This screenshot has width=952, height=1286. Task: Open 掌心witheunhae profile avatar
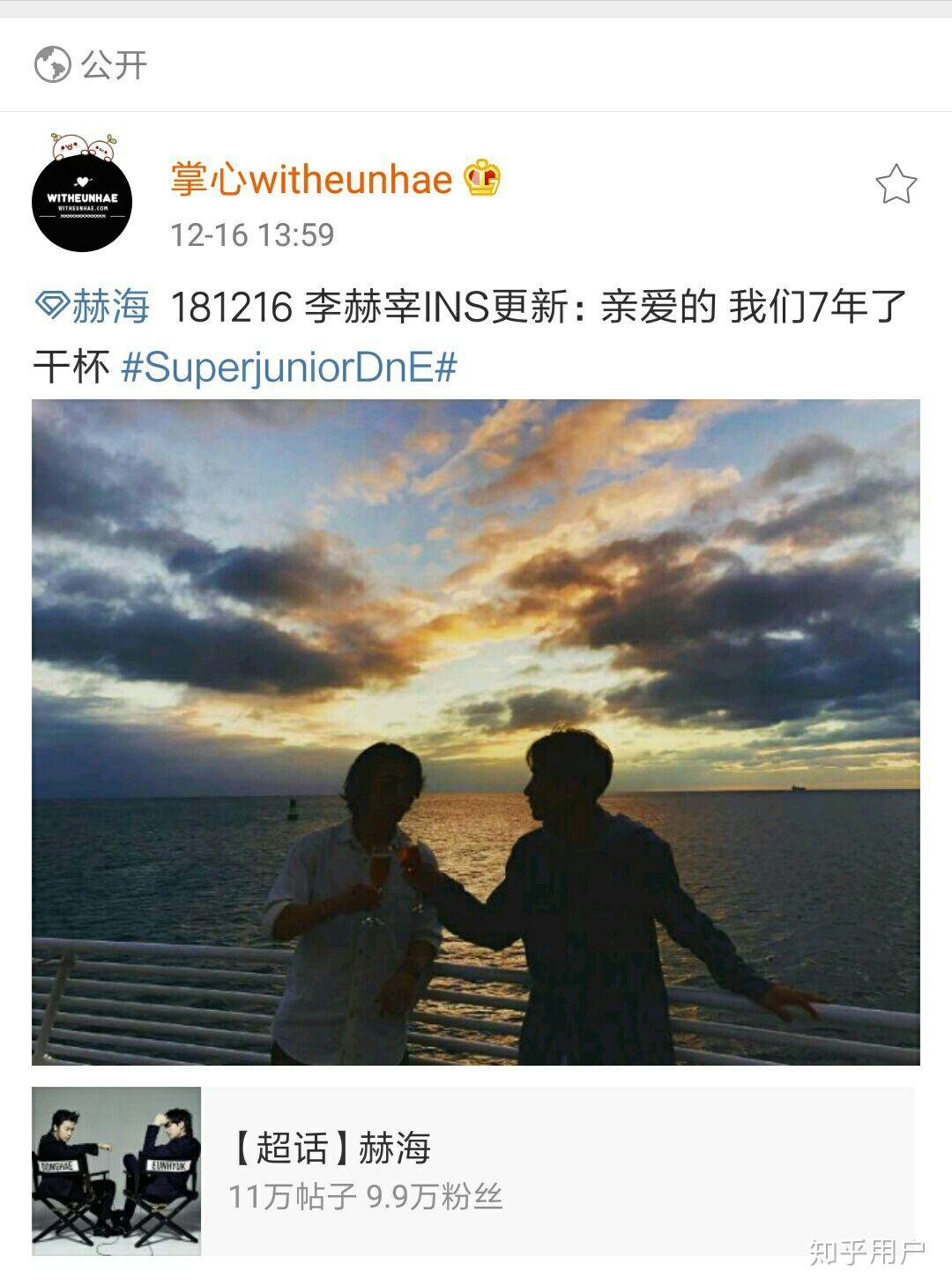pyautogui.click(x=82, y=198)
